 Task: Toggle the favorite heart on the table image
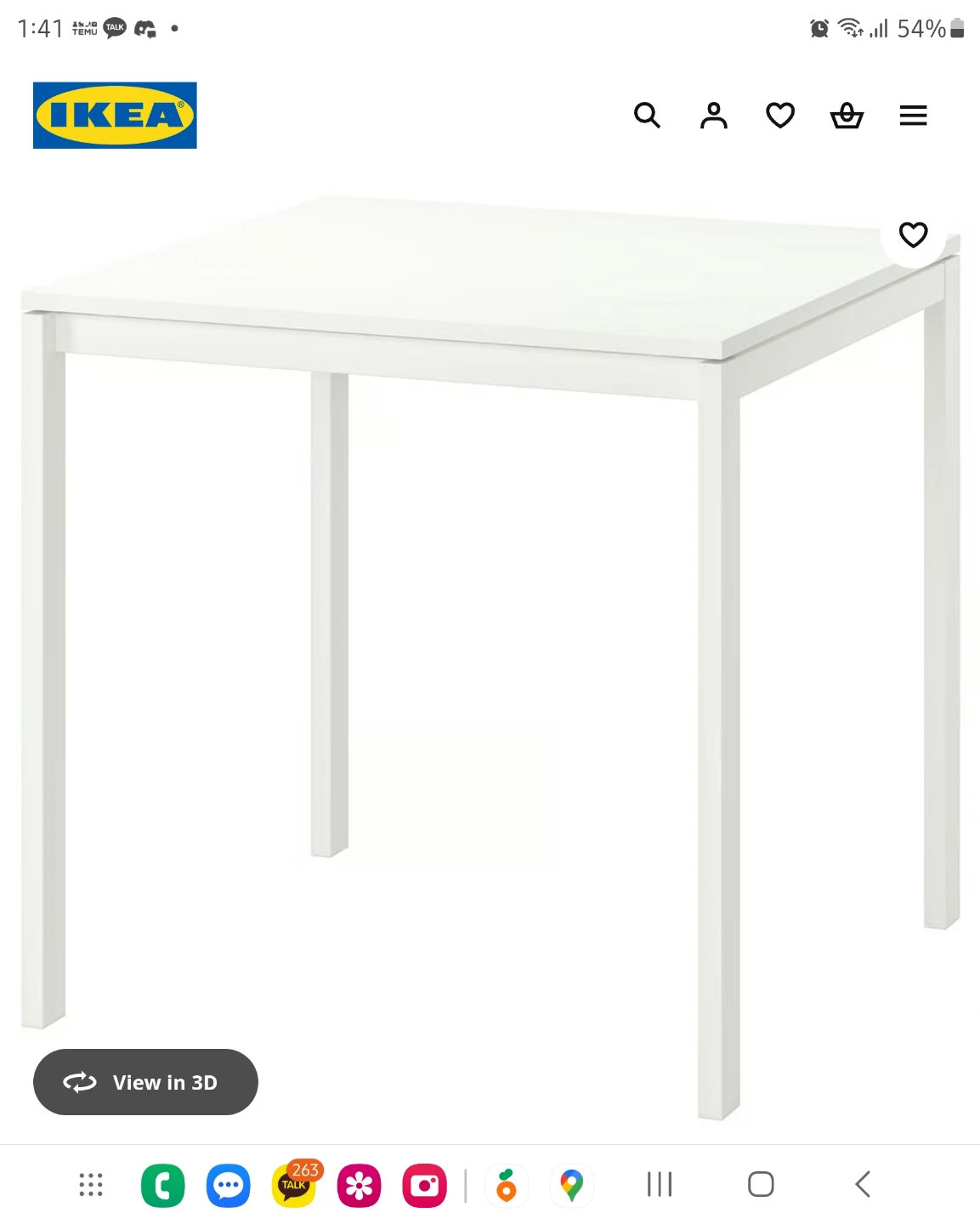(913, 235)
